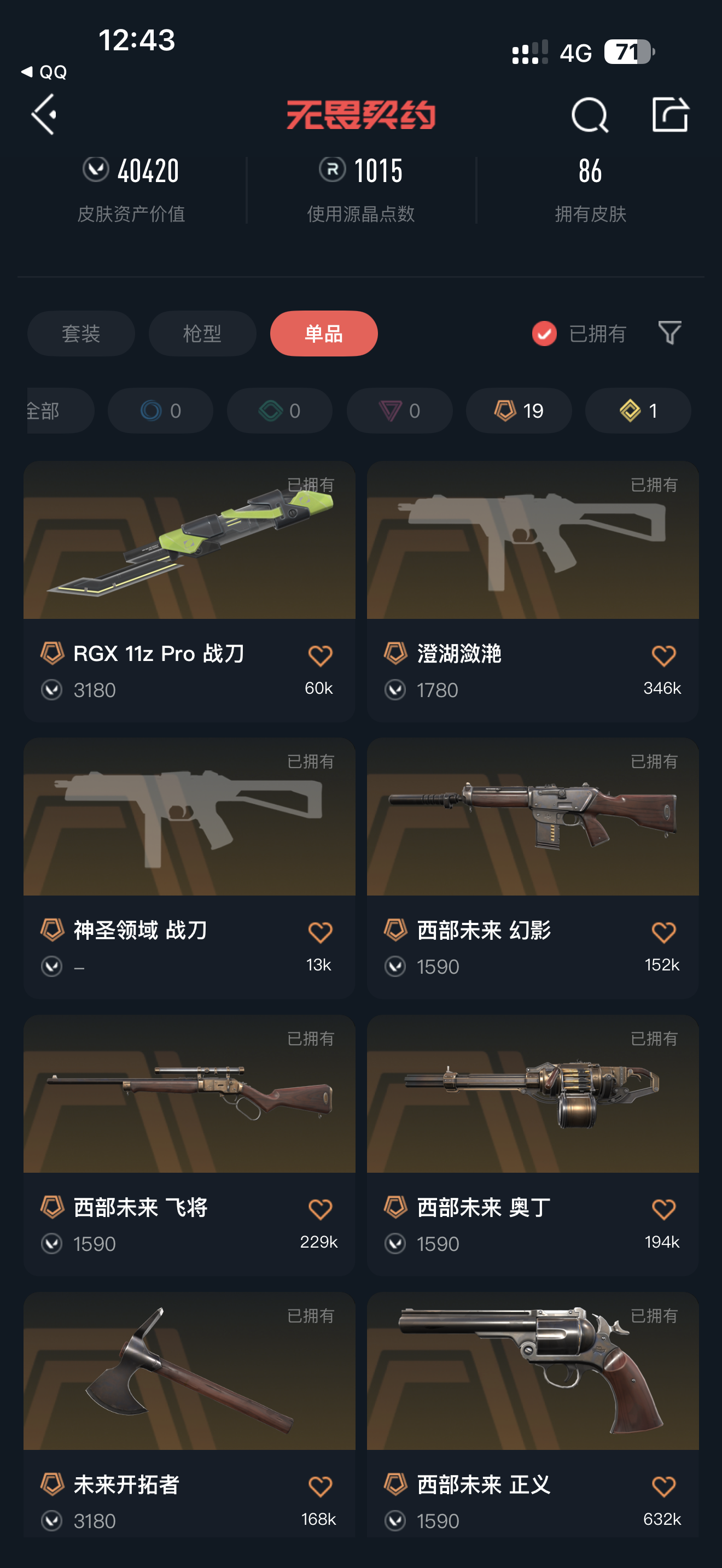Like the 西部未来 幻影 skin
This screenshot has width=722, height=1568.
pos(663,933)
